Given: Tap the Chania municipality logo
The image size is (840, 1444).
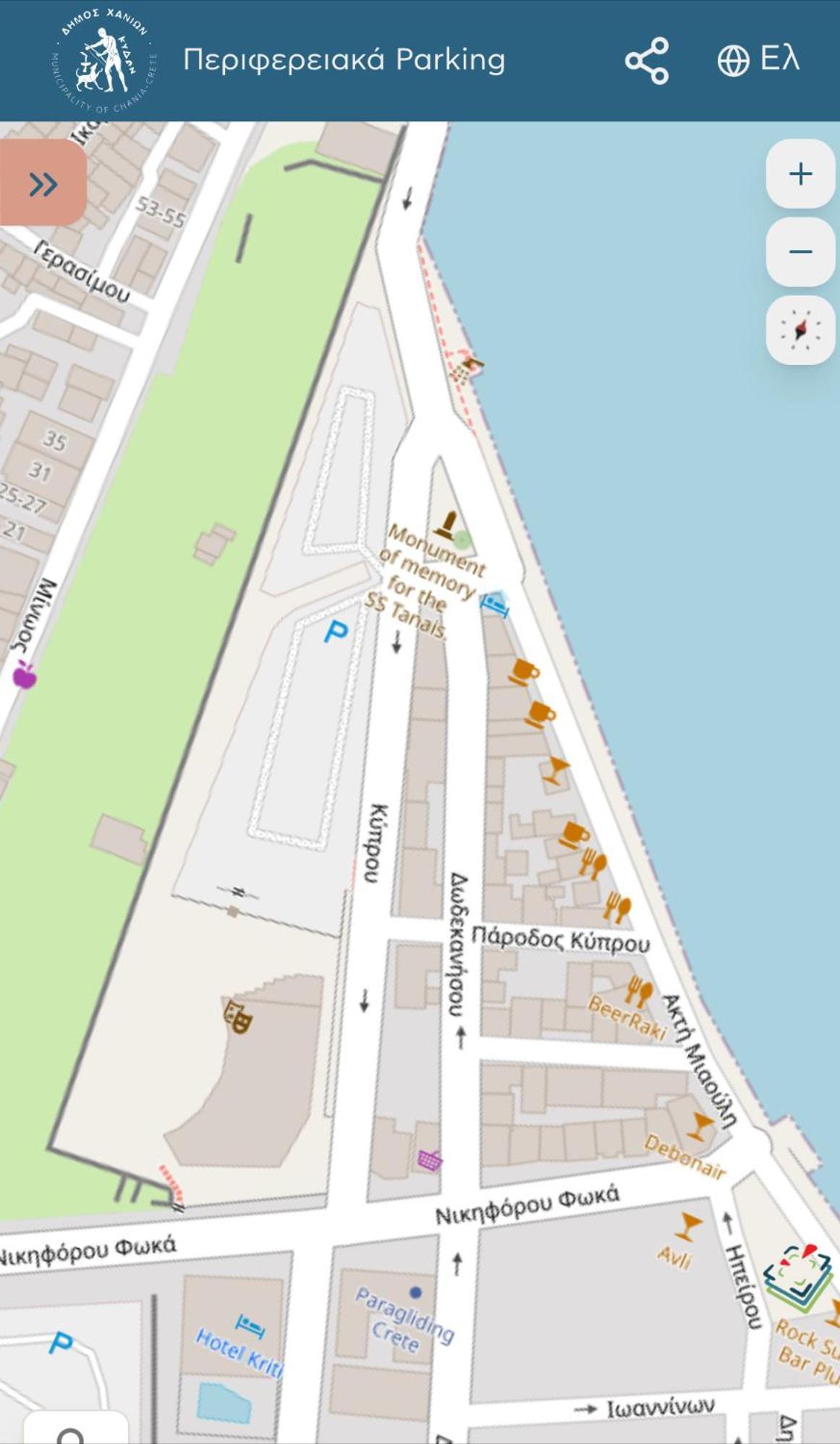Looking at the screenshot, I should click(105, 61).
